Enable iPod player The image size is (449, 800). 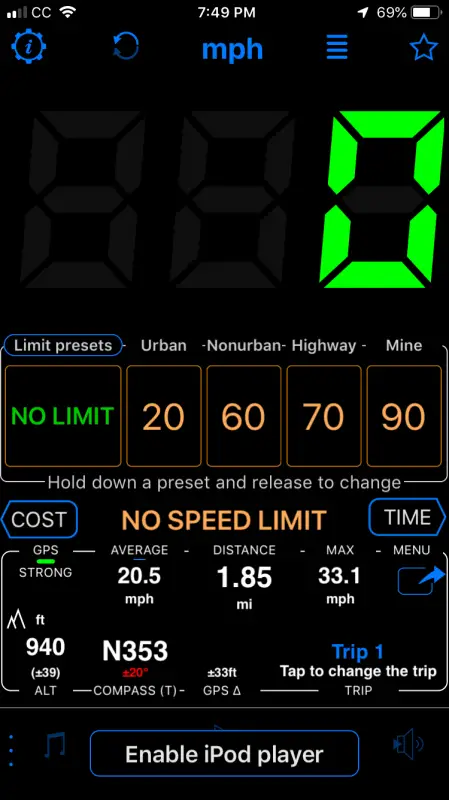(224, 754)
